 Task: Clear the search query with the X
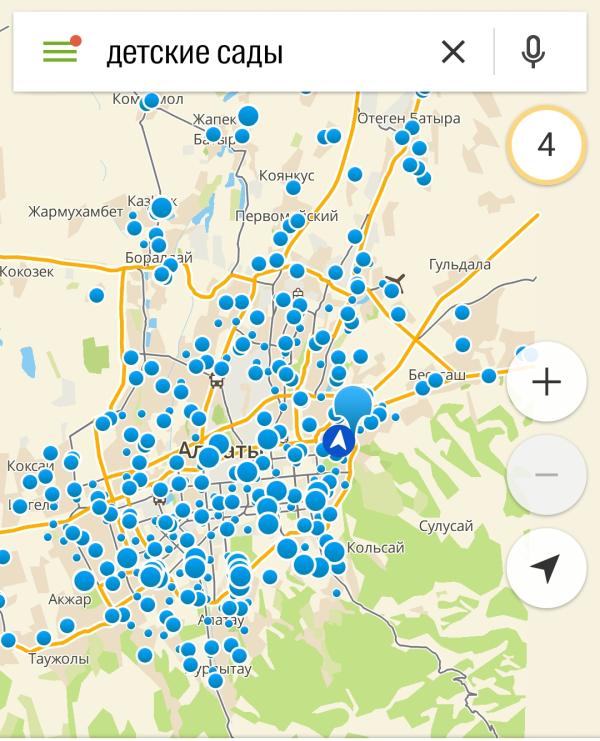pyautogui.click(x=453, y=52)
